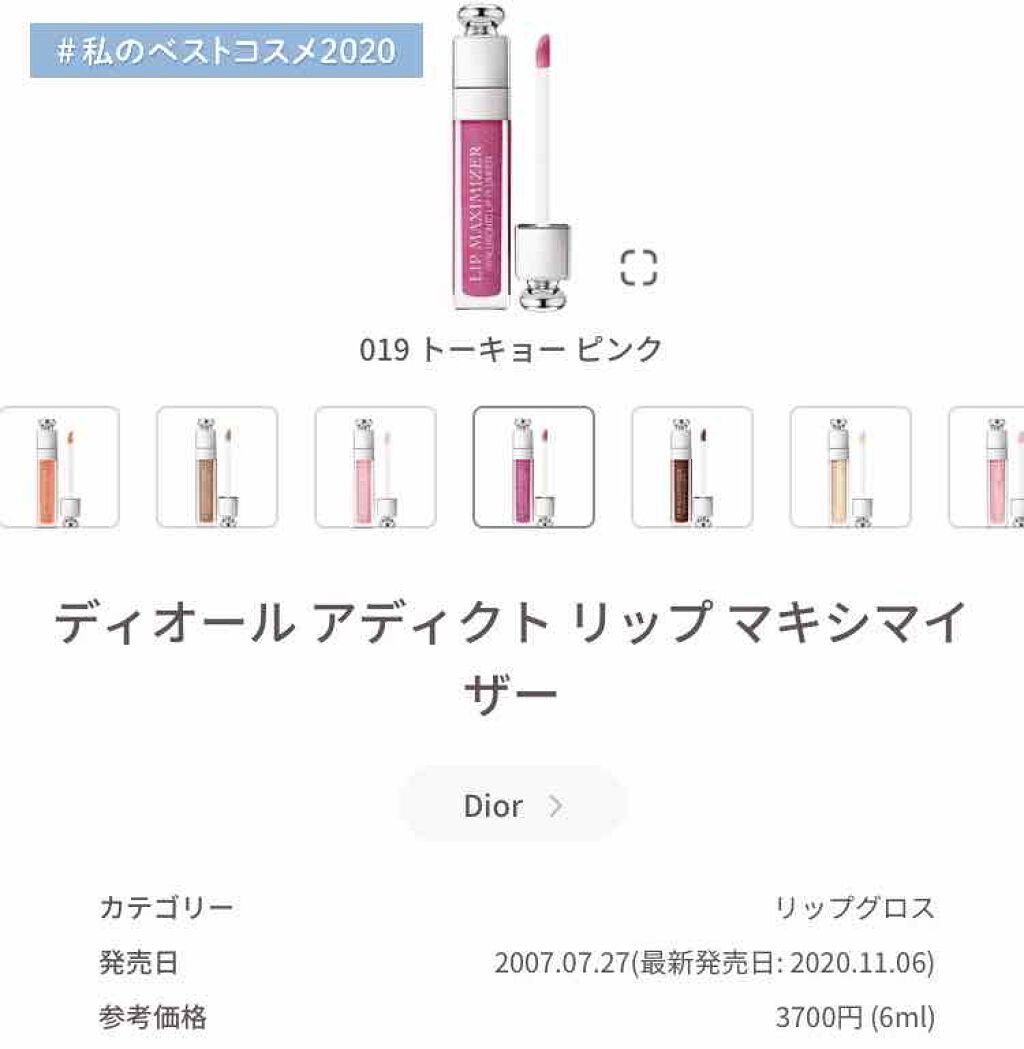Tap the shade name 019 トーキョー ピンク

[511, 347]
